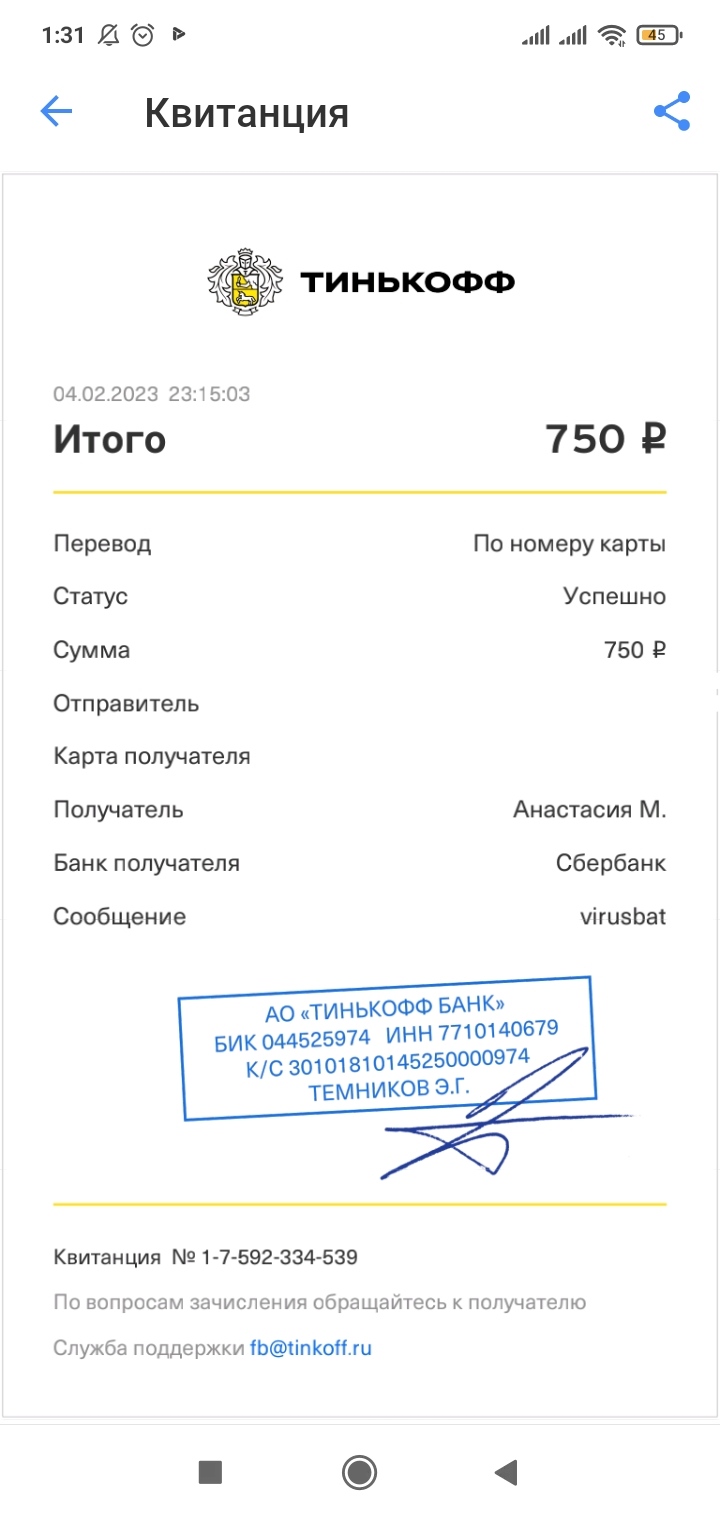Share the receipt

(672, 112)
